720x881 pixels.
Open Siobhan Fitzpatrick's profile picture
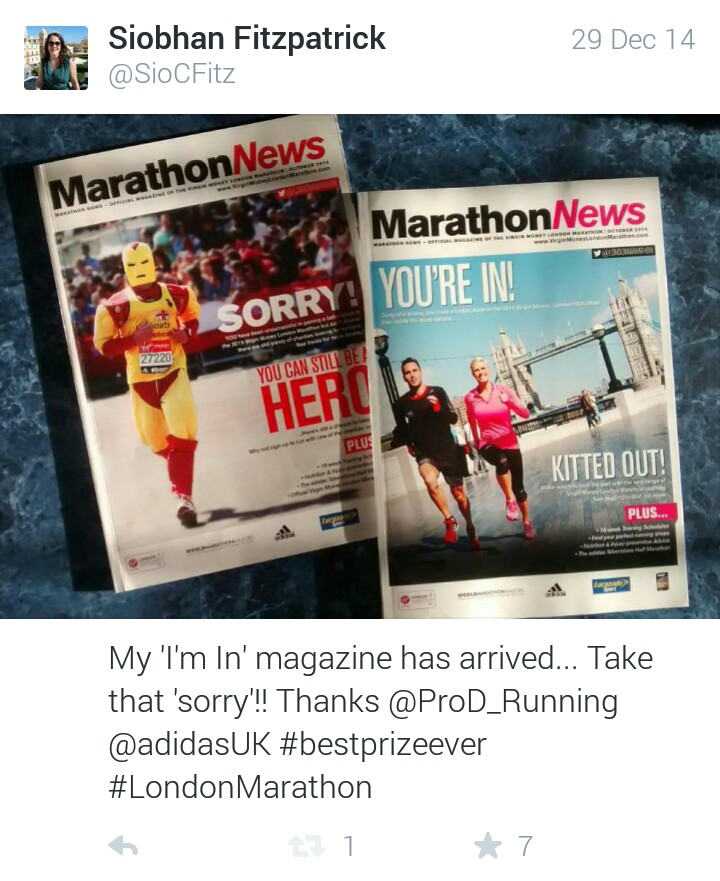click(56, 58)
